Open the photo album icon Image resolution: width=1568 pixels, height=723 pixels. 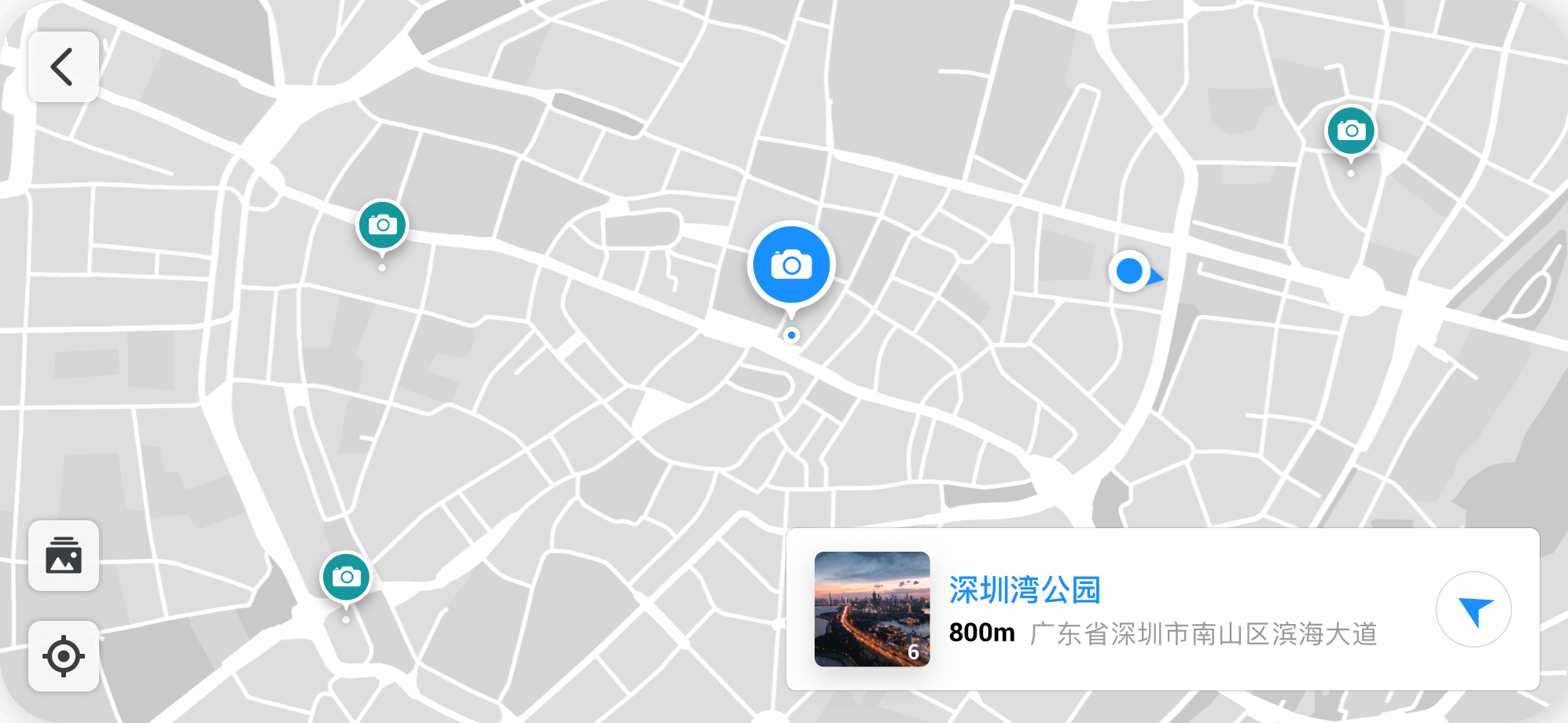click(63, 556)
